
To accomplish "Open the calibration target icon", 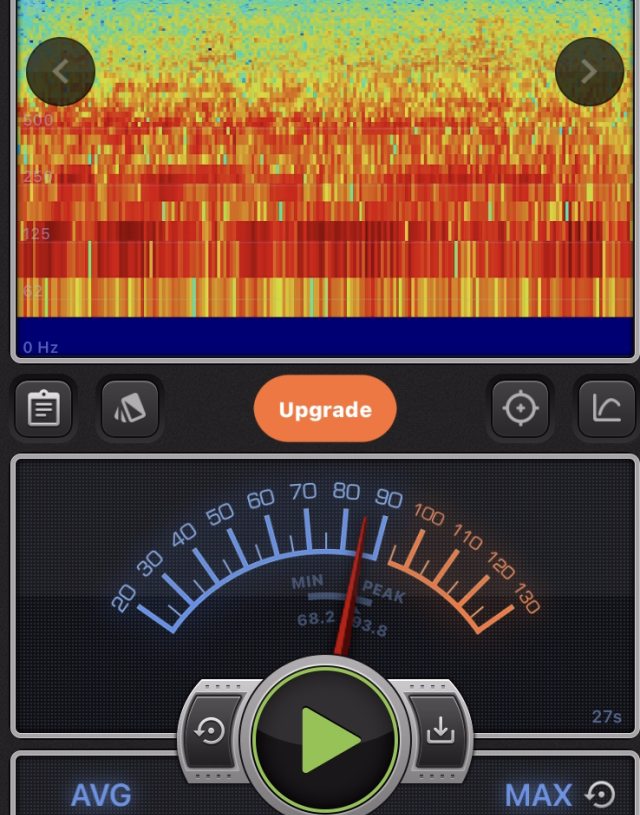I will coord(520,410).
